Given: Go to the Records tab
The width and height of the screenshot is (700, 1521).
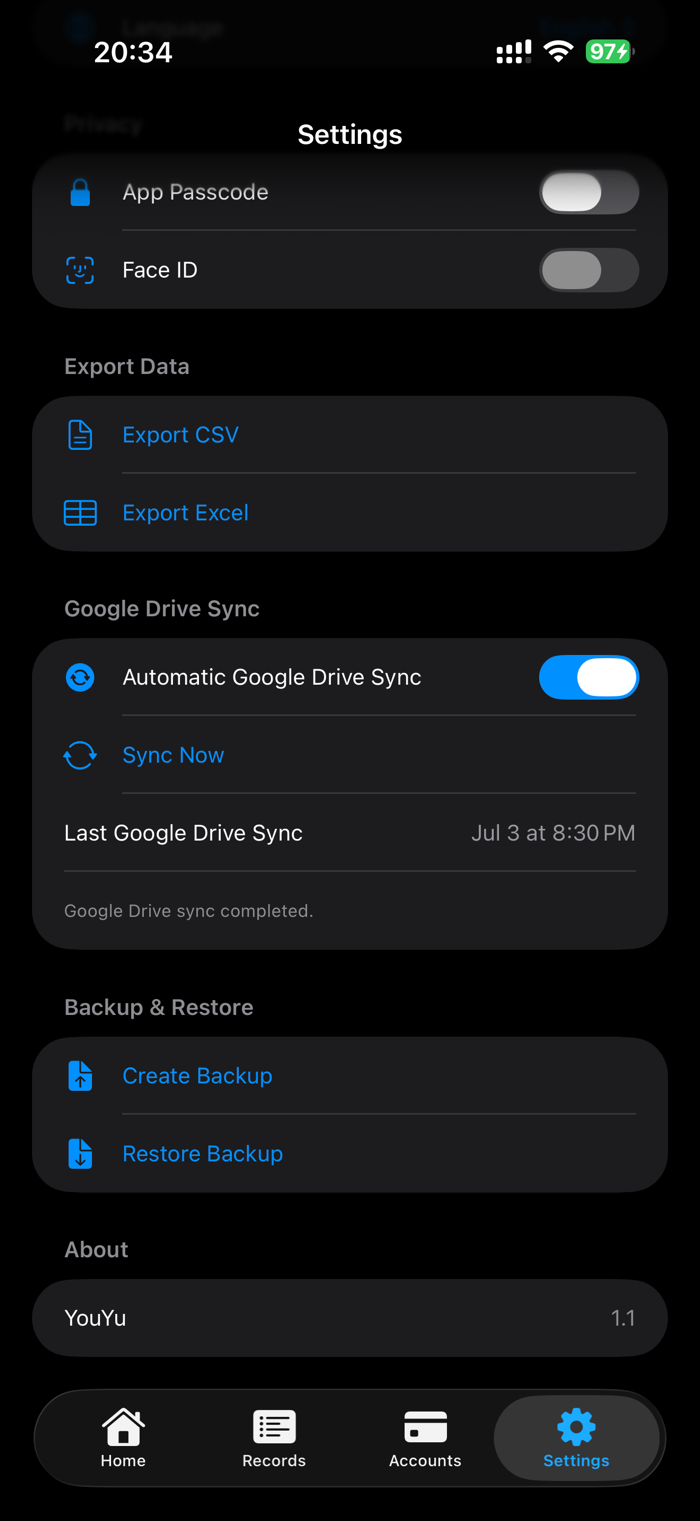Looking at the screenshot, I should coord(274,1438).
